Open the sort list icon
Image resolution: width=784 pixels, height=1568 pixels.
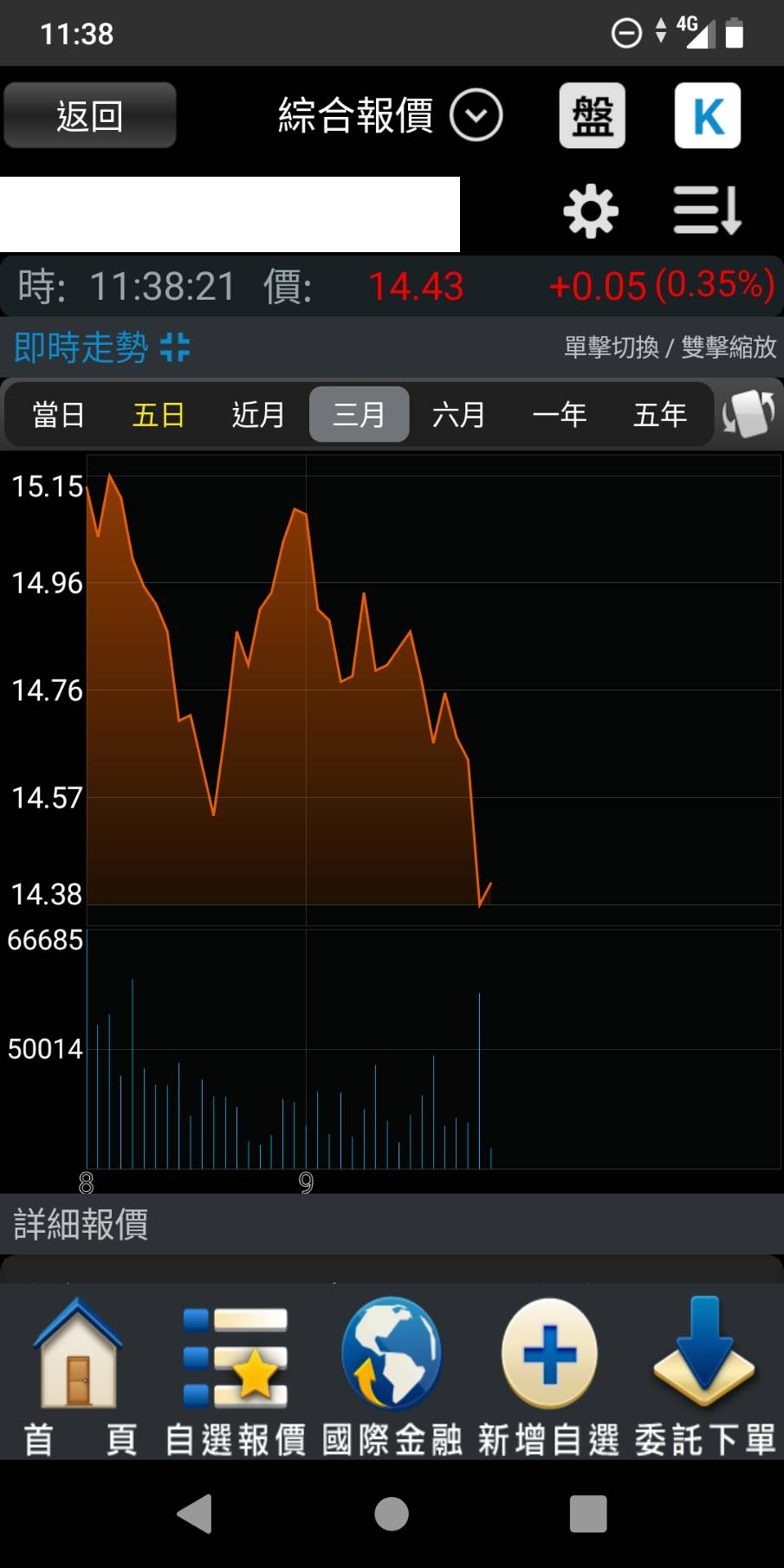tap(708, 211)
